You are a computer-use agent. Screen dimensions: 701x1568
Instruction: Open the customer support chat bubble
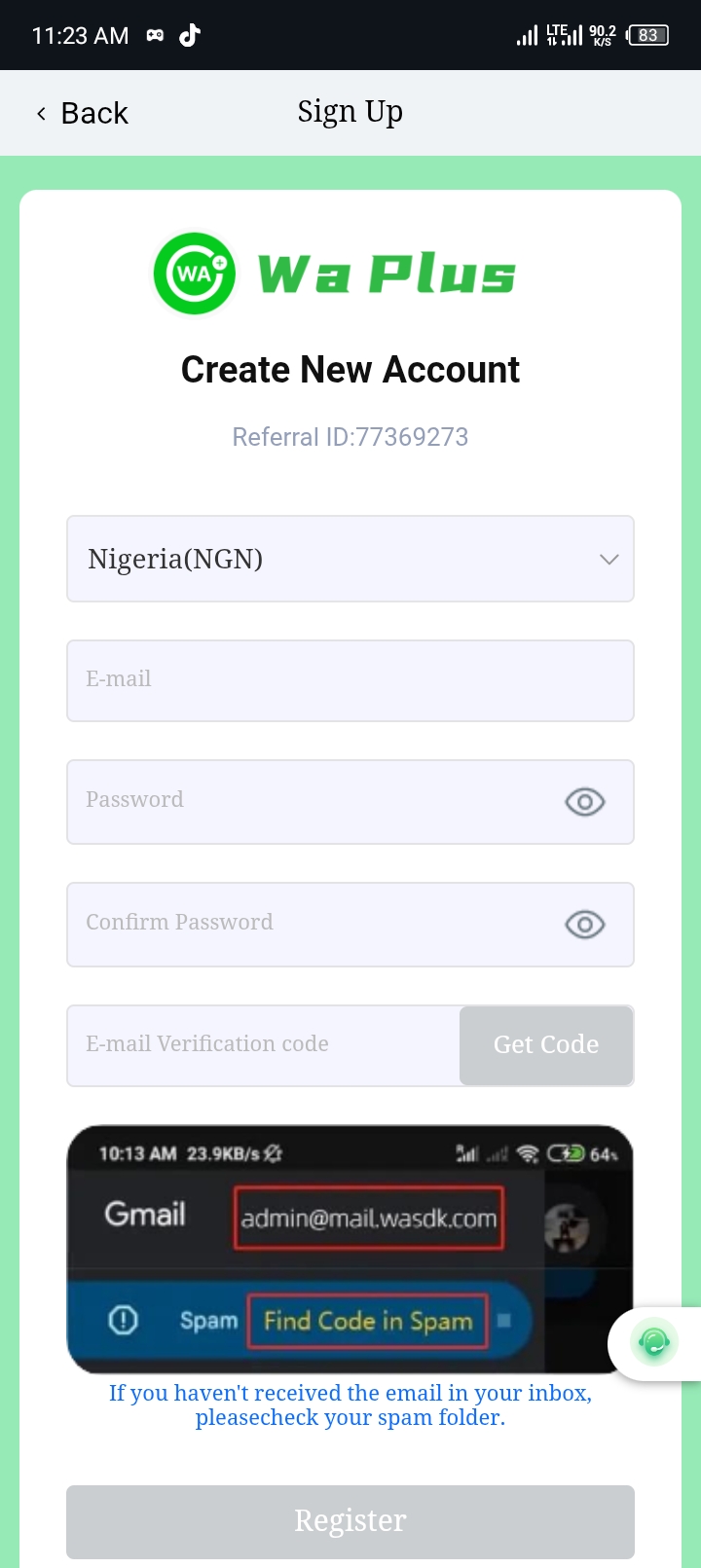coord(654,1343)
